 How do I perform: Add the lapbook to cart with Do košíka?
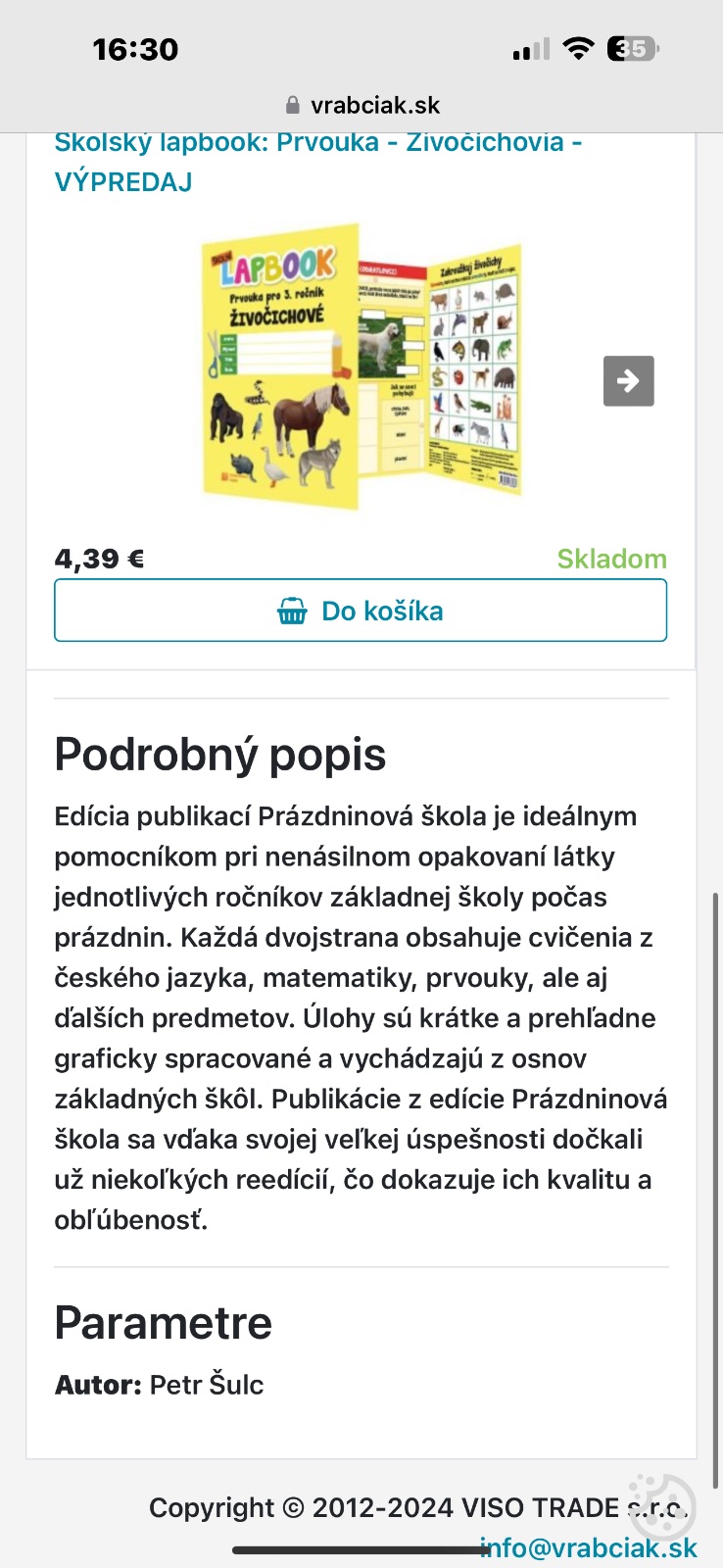361,611
